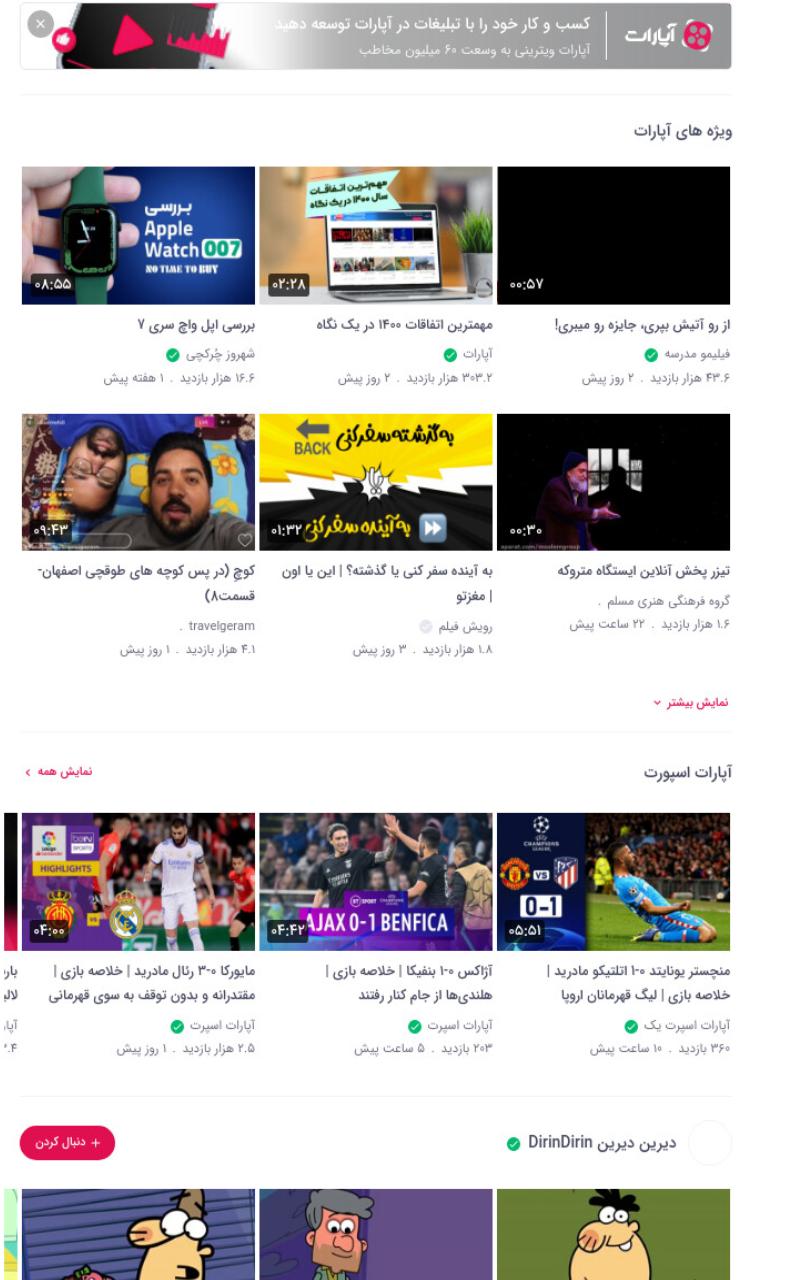The image size is (800, 1280).
Task: Play the Mallorca vs Real Madrid highlights
Action: [x=138, y=881]
